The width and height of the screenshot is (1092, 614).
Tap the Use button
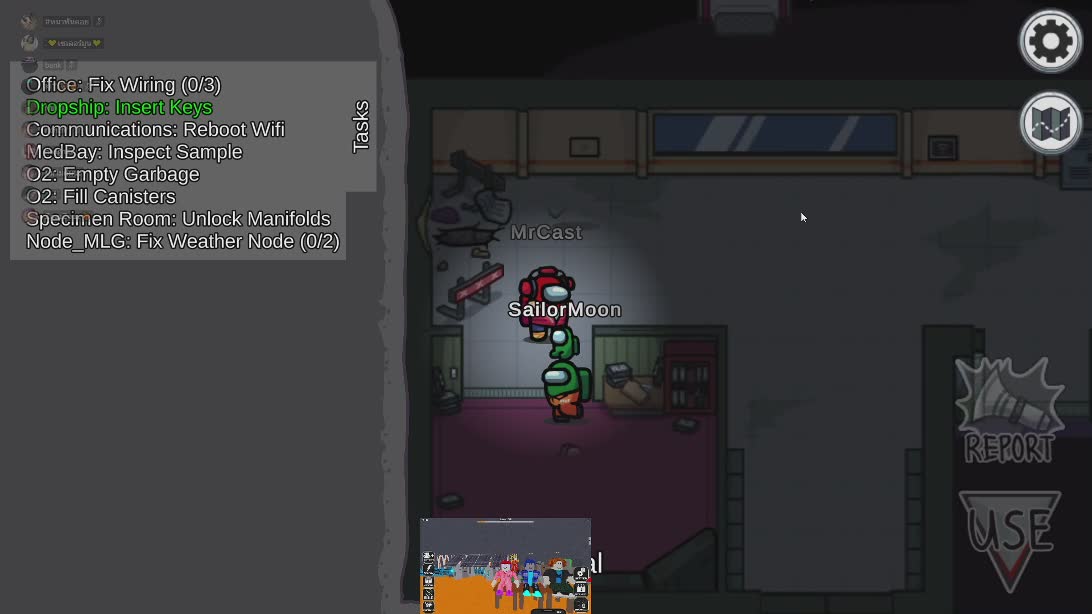point(1010,539)
